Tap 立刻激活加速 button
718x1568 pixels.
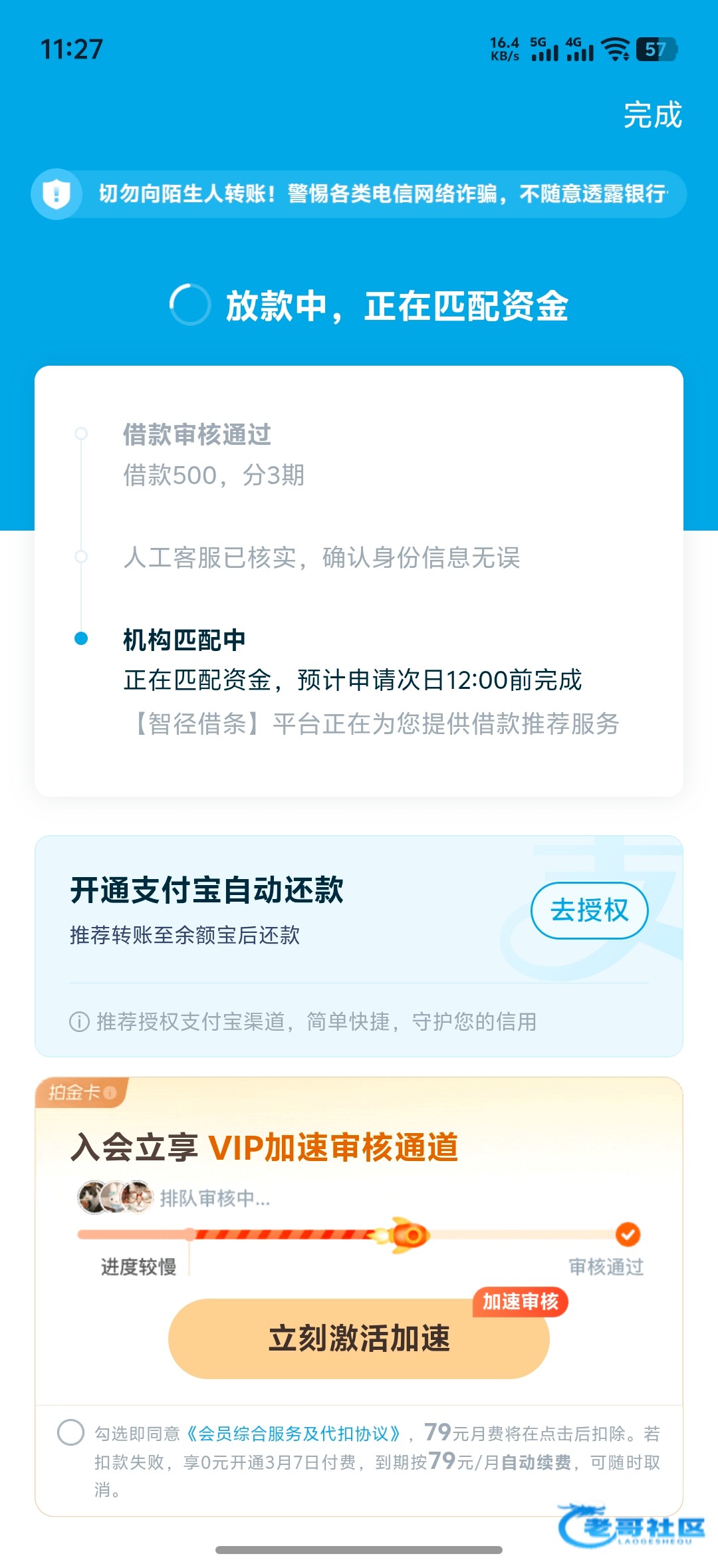[x=359, y=1339]
